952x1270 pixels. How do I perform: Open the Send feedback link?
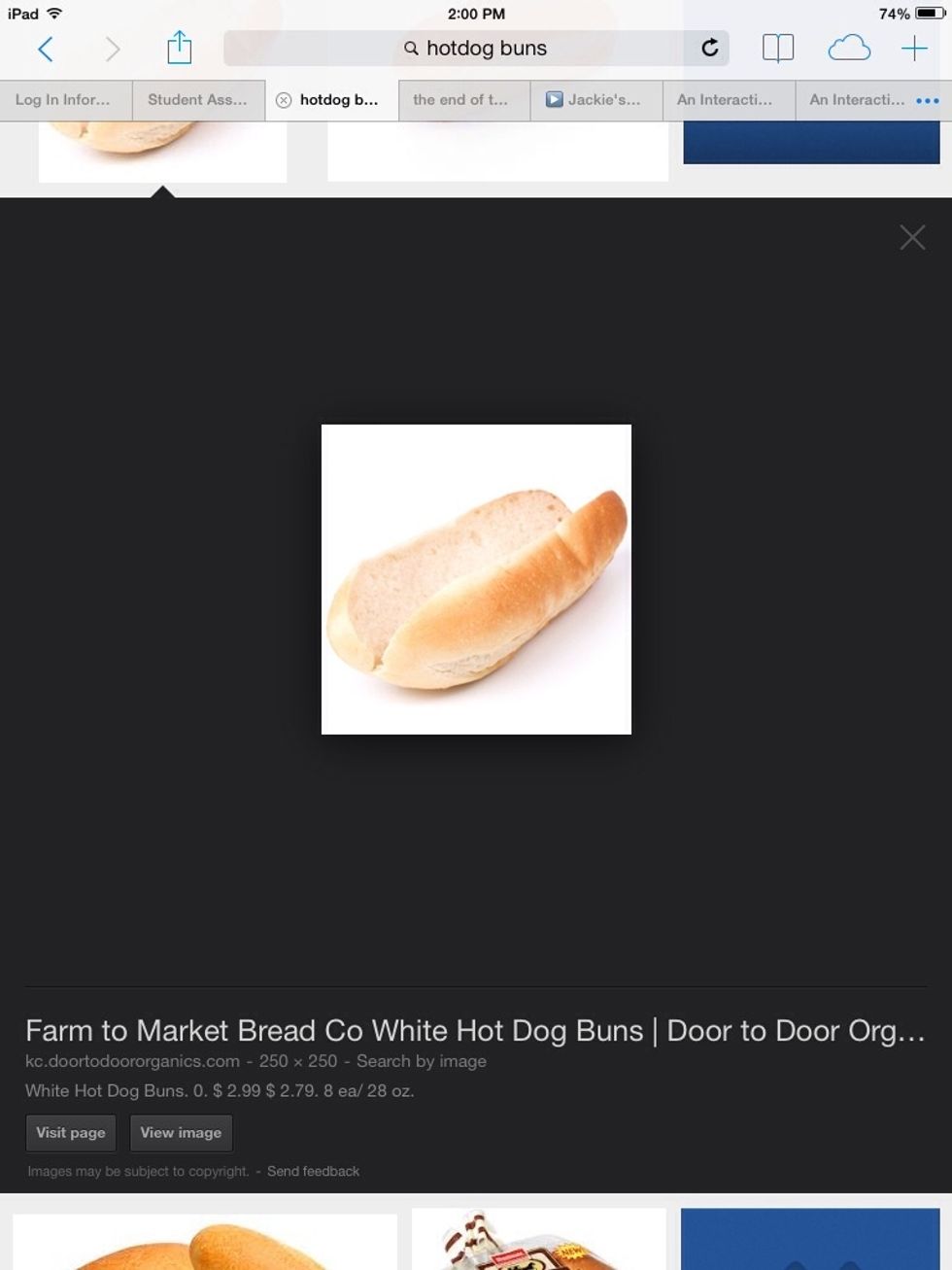(313, 1171)
